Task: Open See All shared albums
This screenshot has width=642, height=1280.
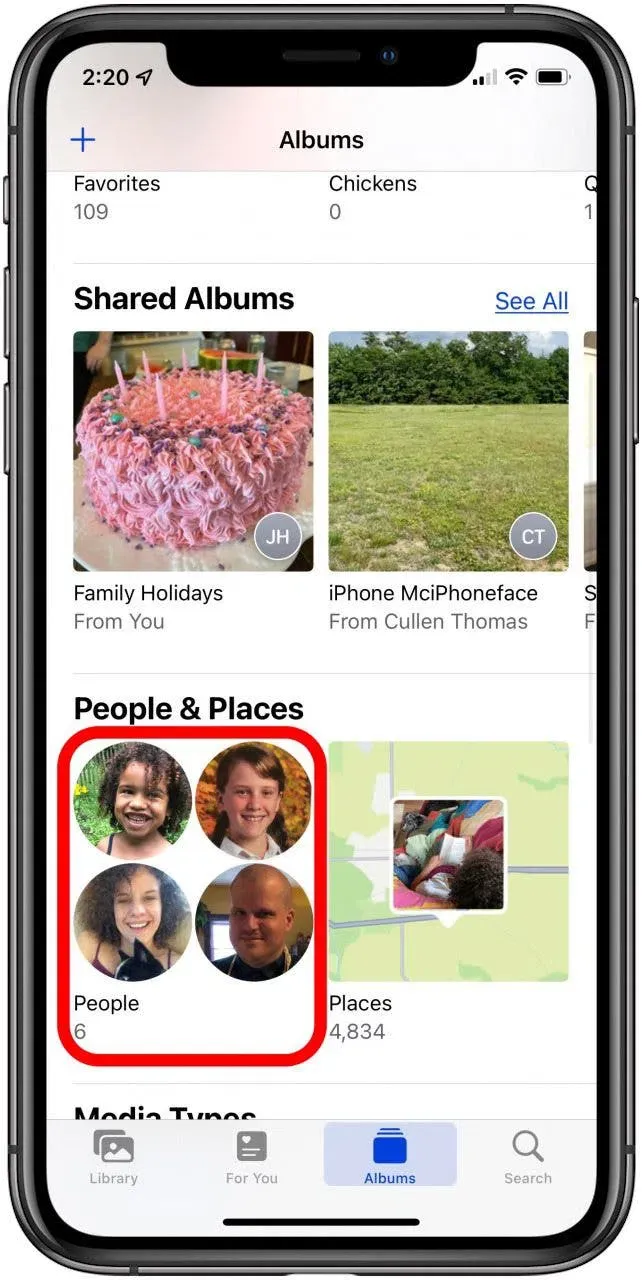Action: point(531,301)
